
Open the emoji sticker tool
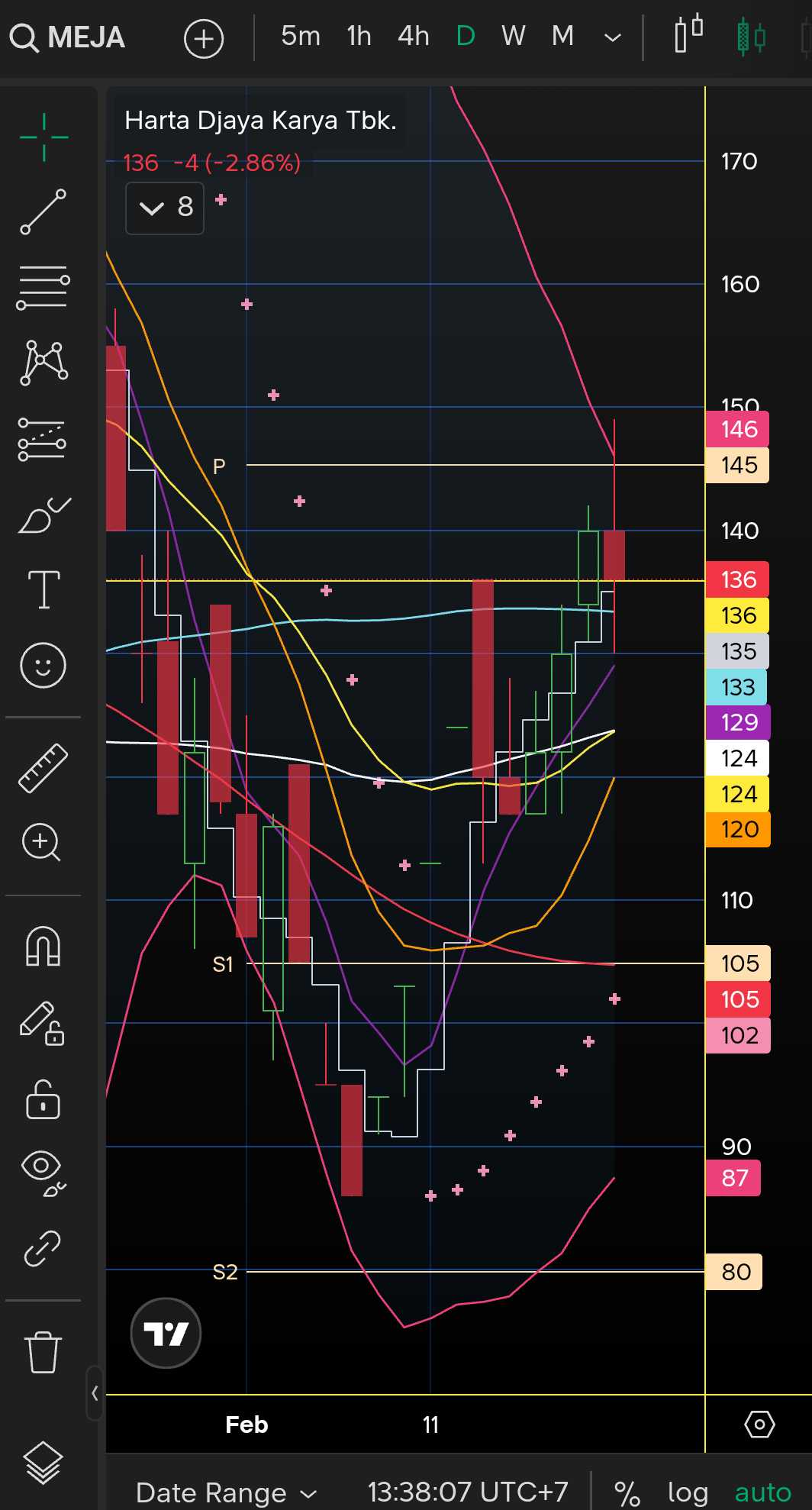coord(43,665)
